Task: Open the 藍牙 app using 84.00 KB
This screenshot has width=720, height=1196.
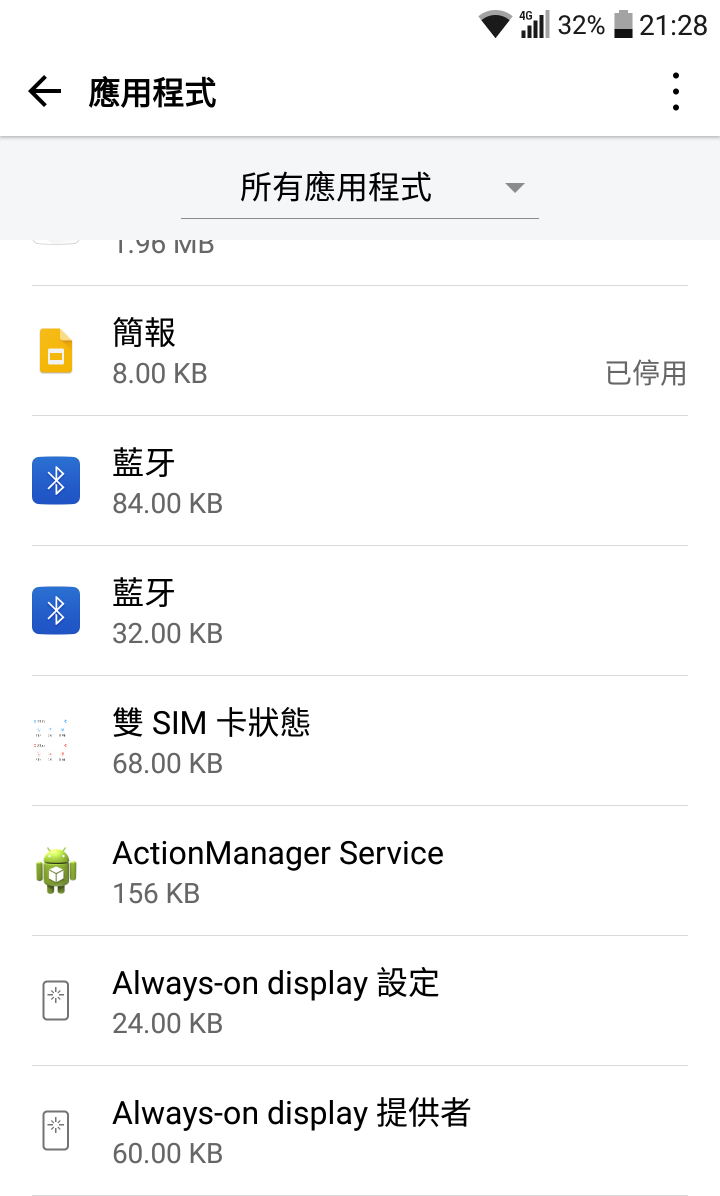Action: (360, 481)
